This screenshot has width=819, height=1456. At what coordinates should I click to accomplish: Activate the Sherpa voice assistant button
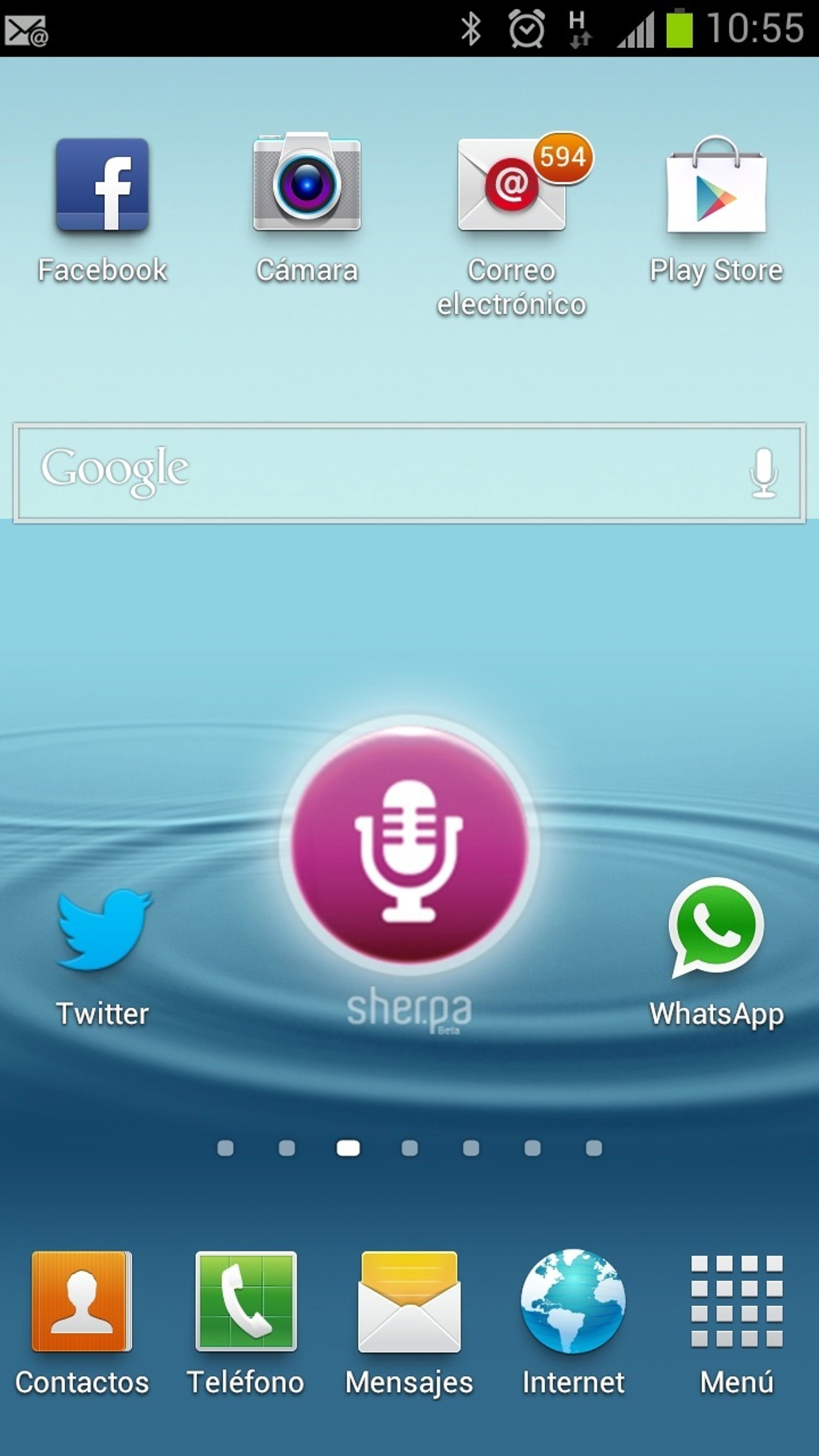409,846
